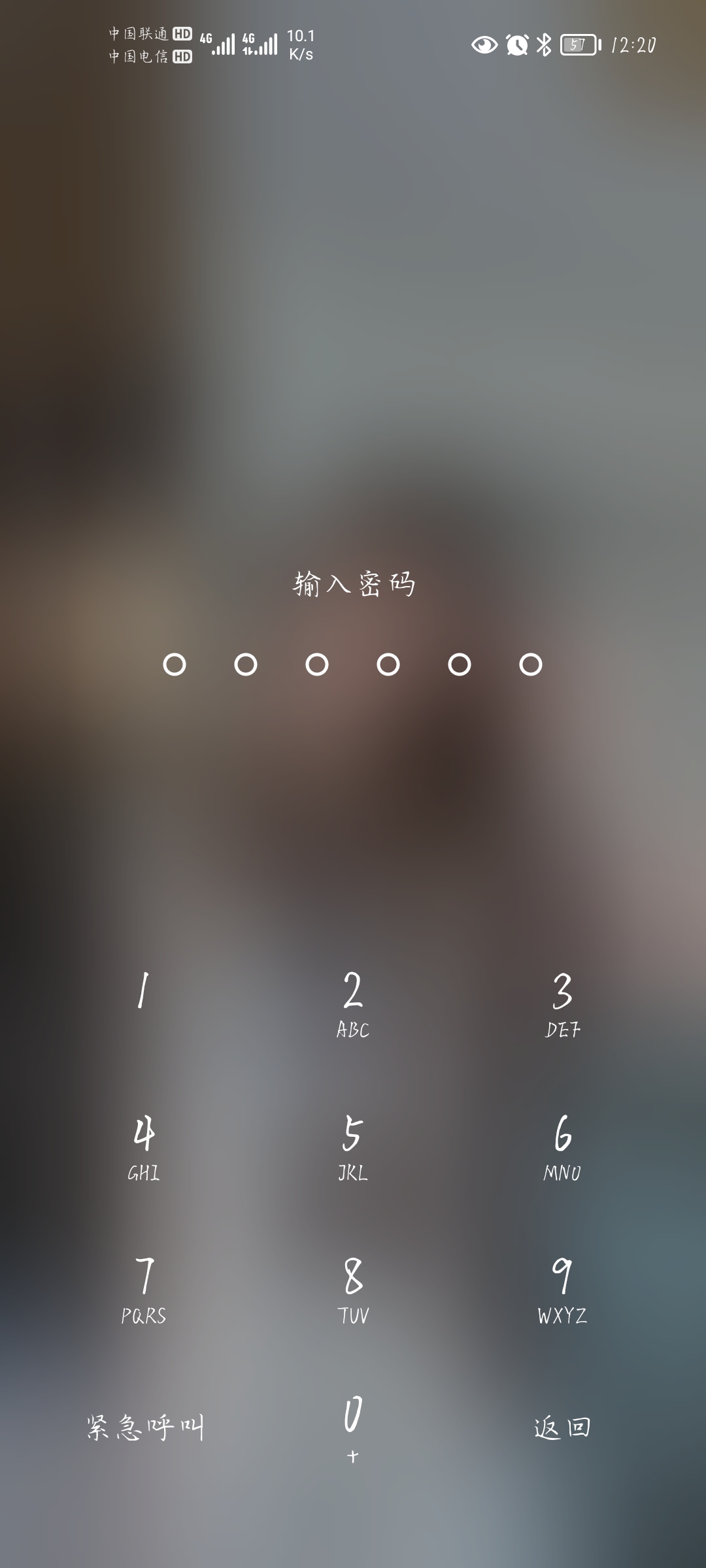
Task: Enter digit 0 on the keypad
Action: pyautogui.click(x=353, y=1428)
